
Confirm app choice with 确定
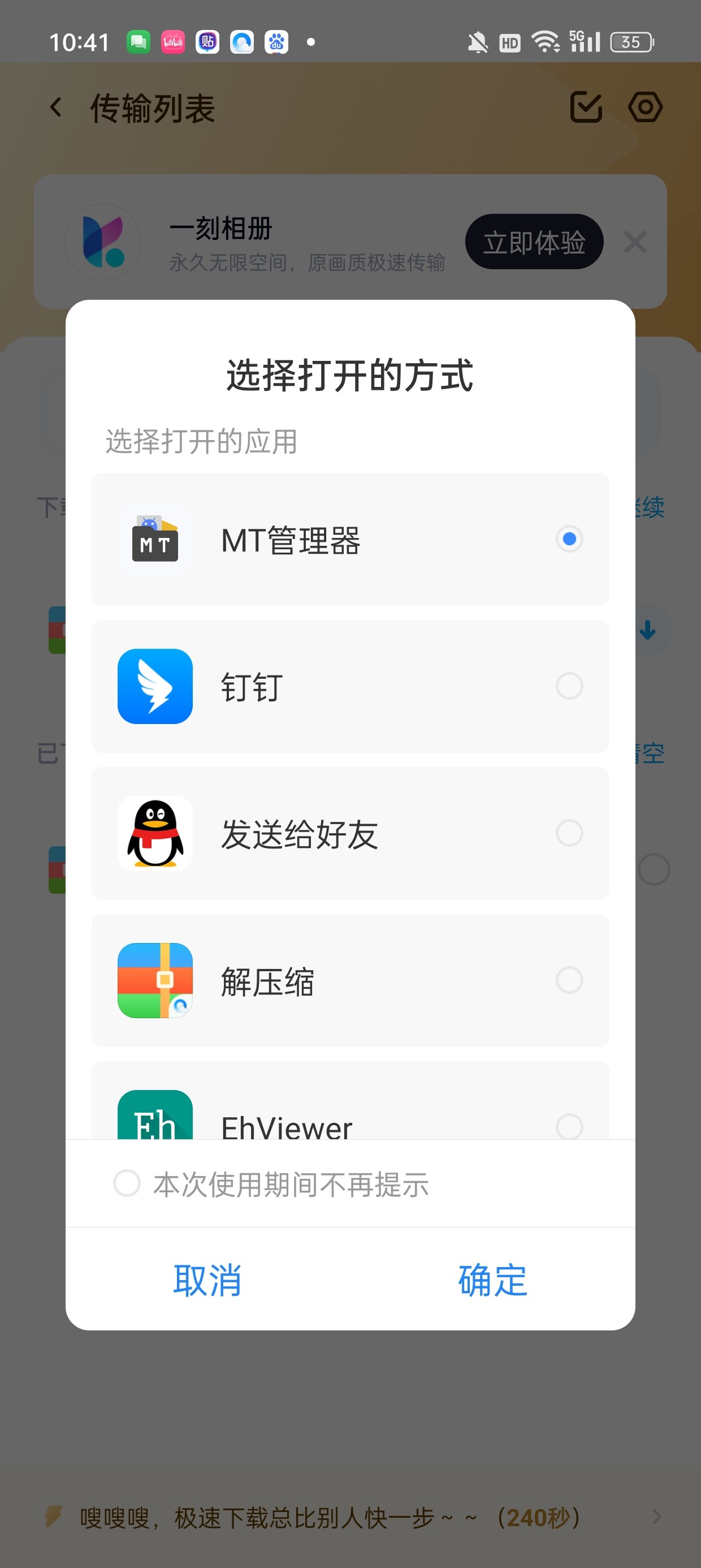pyautogui.click(x=492, y=1280)
